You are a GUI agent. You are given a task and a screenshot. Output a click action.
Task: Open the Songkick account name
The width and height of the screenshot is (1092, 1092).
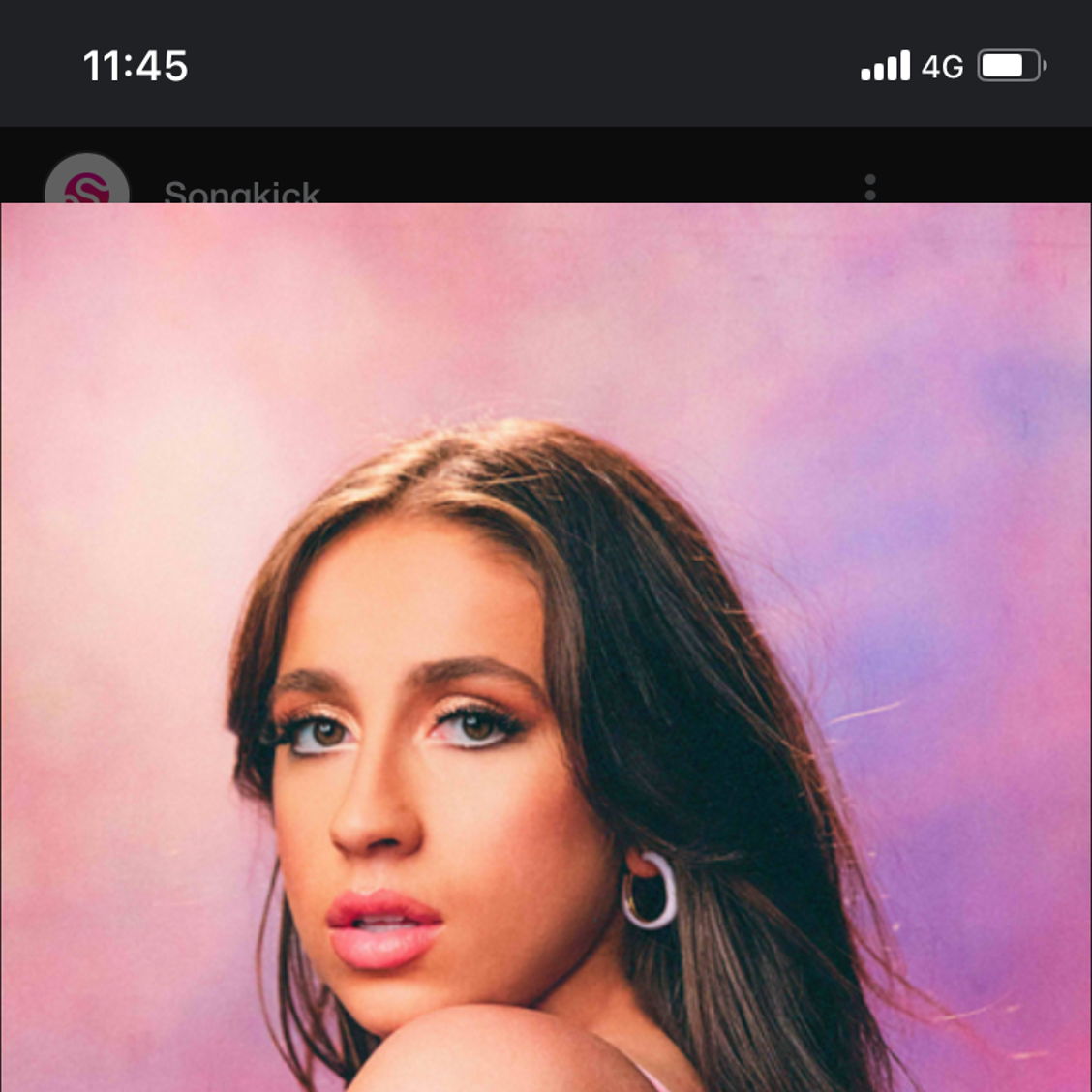click(x=242, y=192)
